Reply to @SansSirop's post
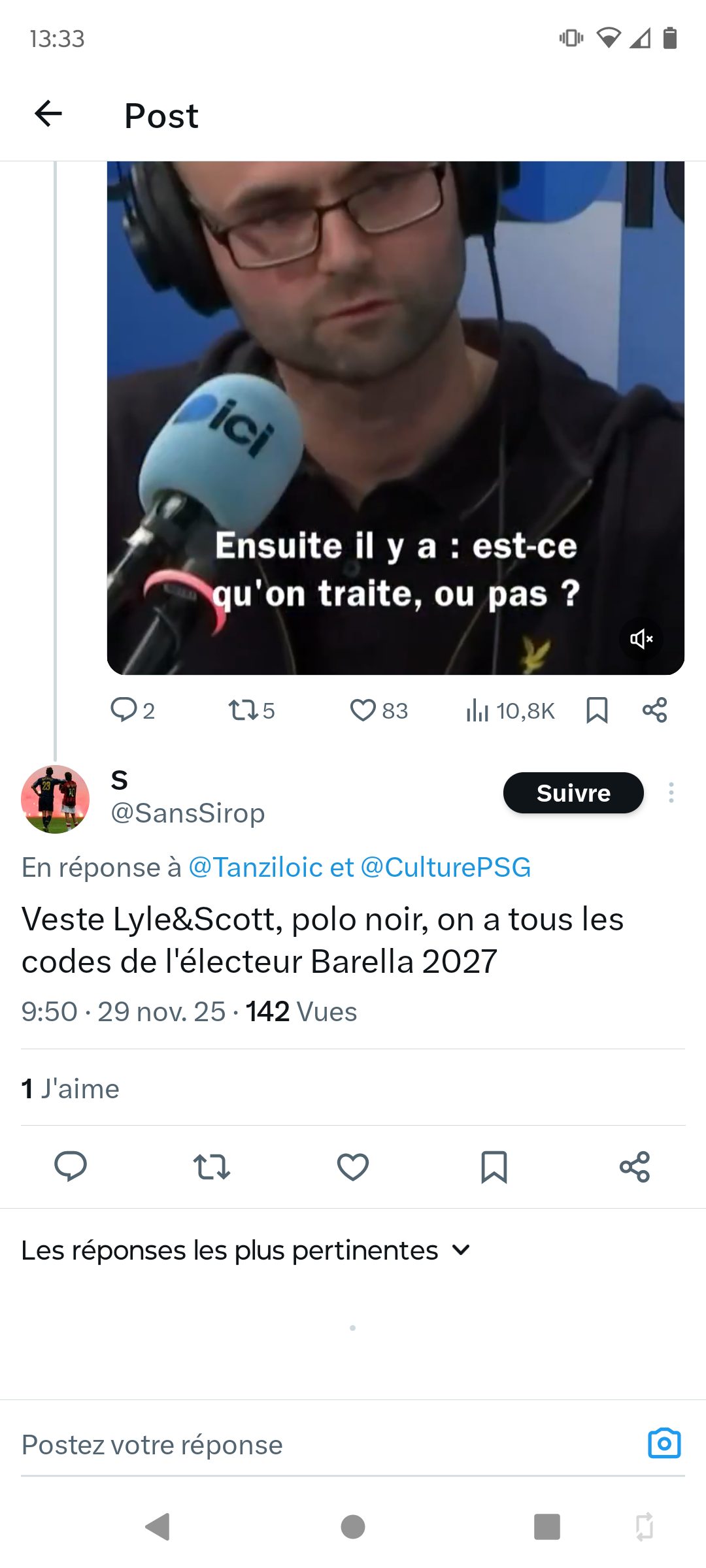 [71, 1167]
